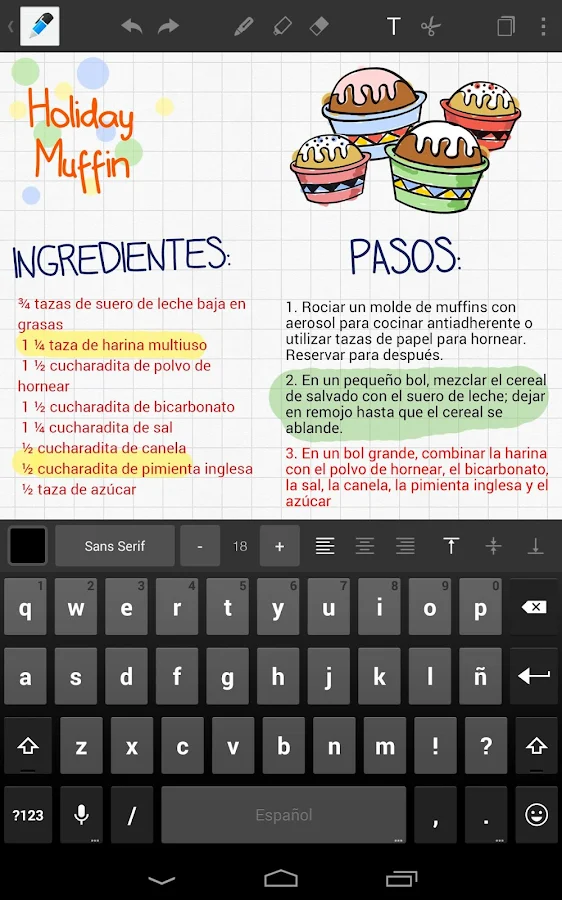Change the Sans Serif font

click(115, 546)
